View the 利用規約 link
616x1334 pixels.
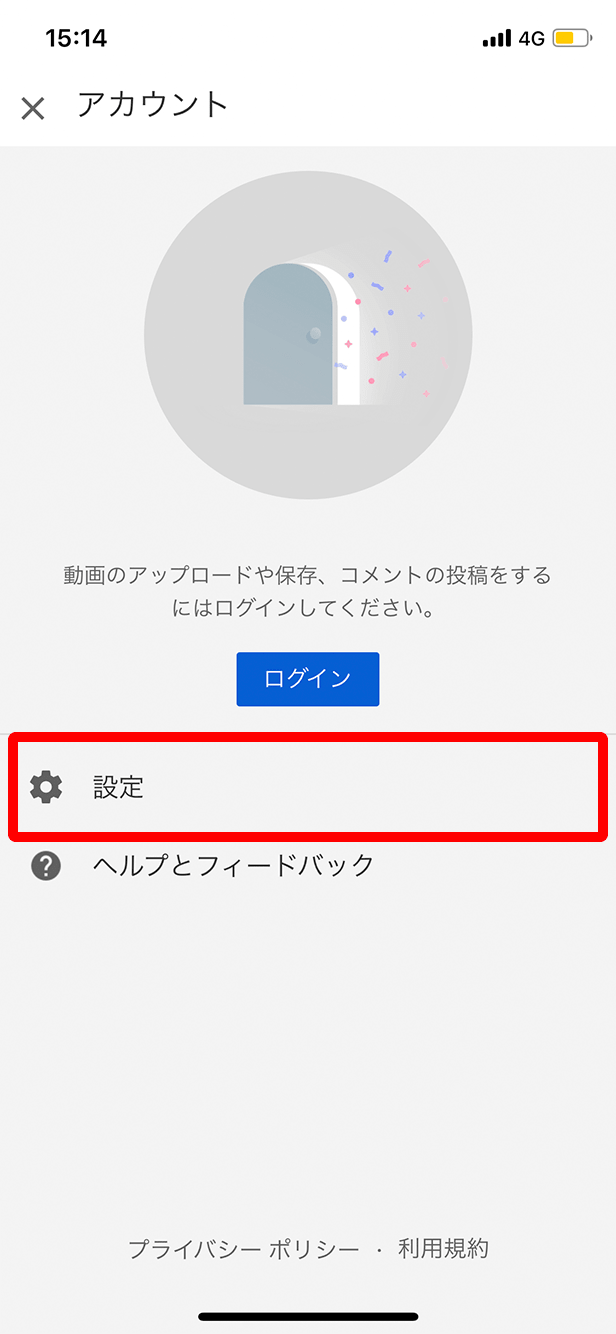[x=443, y=1248]
